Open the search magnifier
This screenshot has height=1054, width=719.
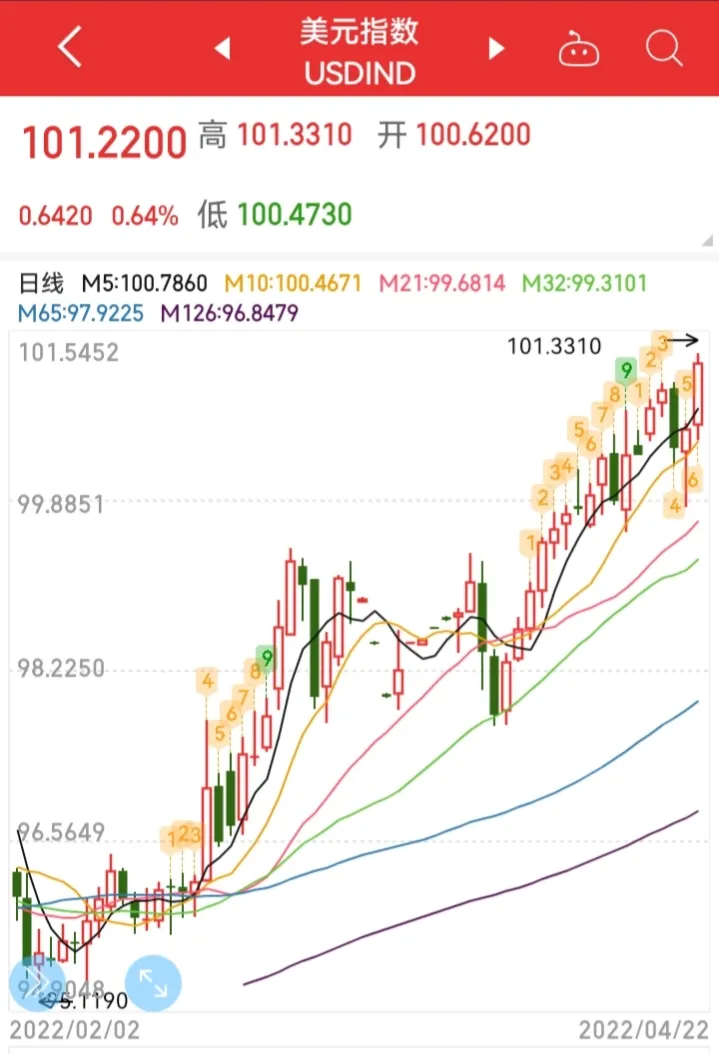click(663, 47)
